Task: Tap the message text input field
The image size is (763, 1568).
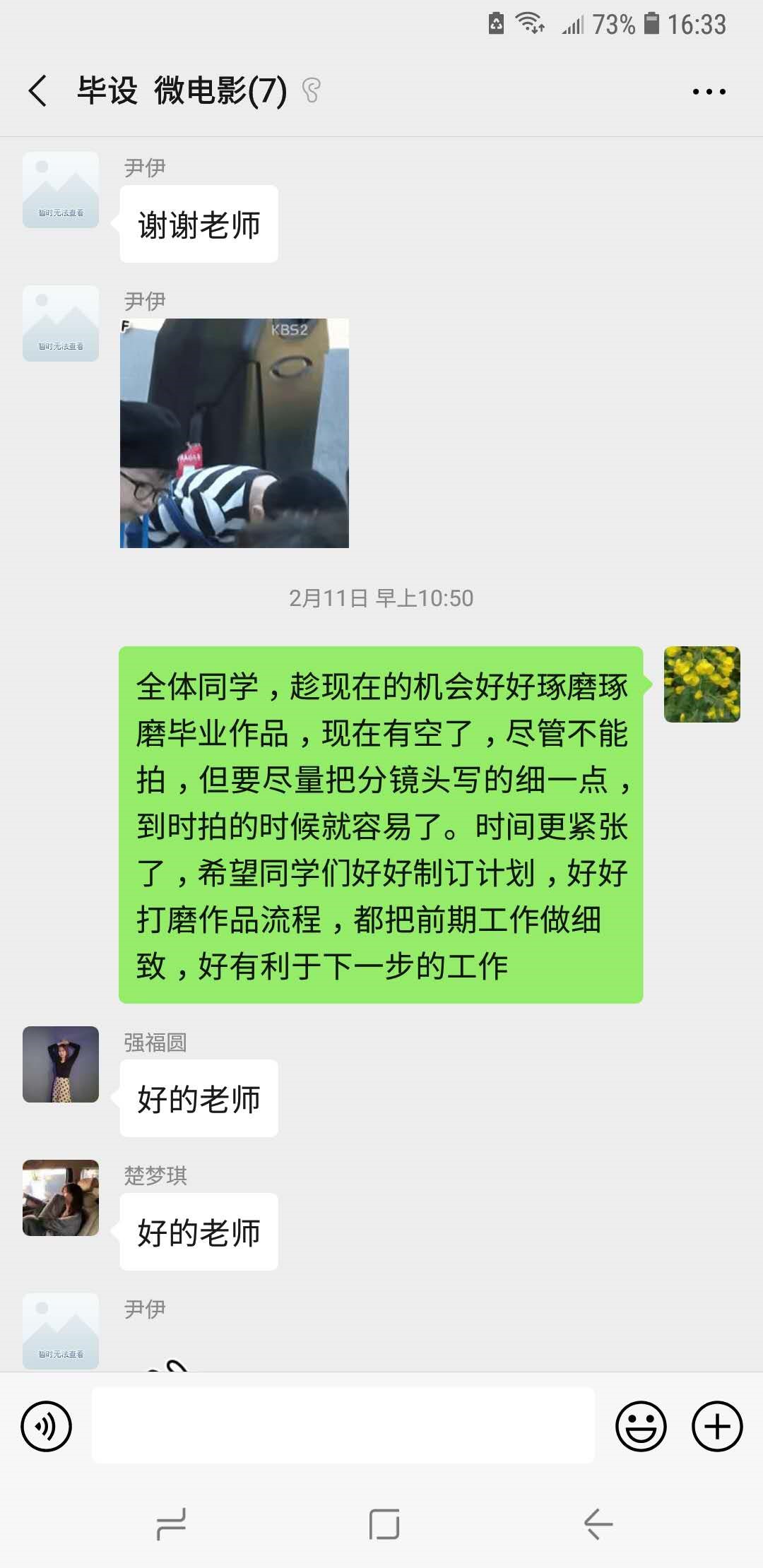Action: [x=343, y=1425]
